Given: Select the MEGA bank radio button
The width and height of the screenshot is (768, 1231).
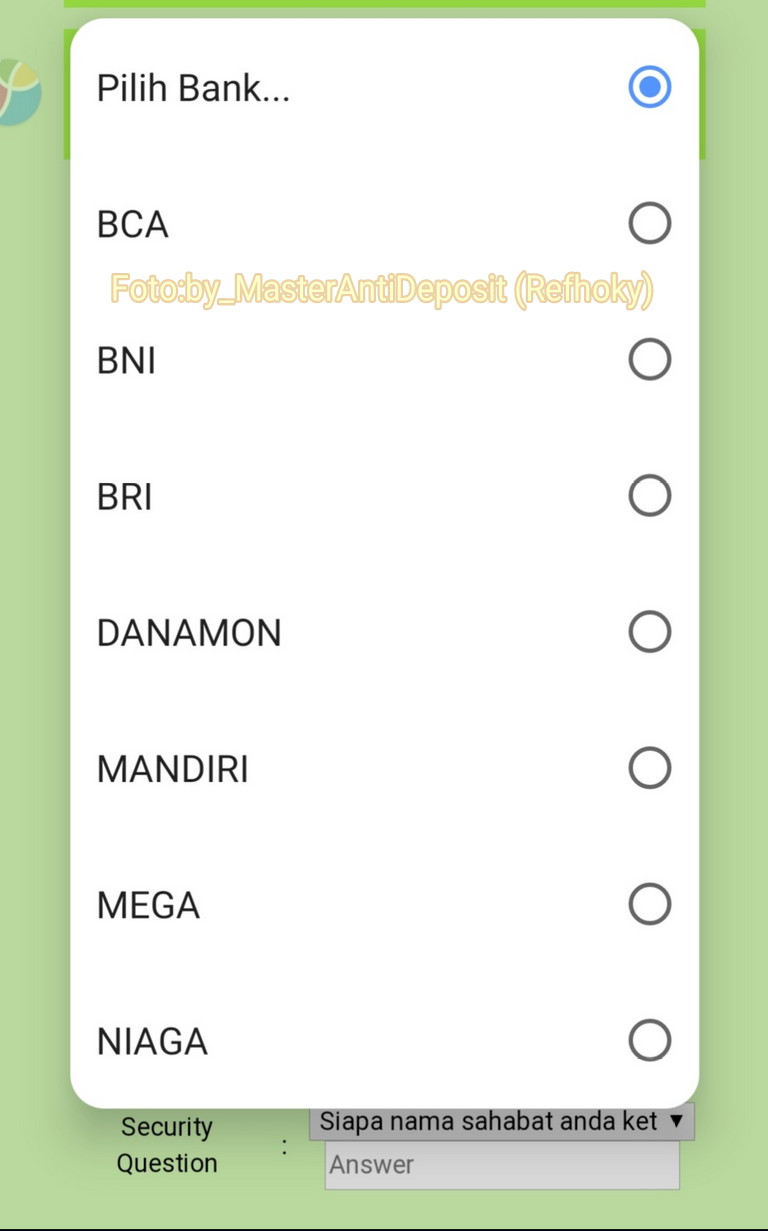Looking at the screenshot, I should pos(650,904).
